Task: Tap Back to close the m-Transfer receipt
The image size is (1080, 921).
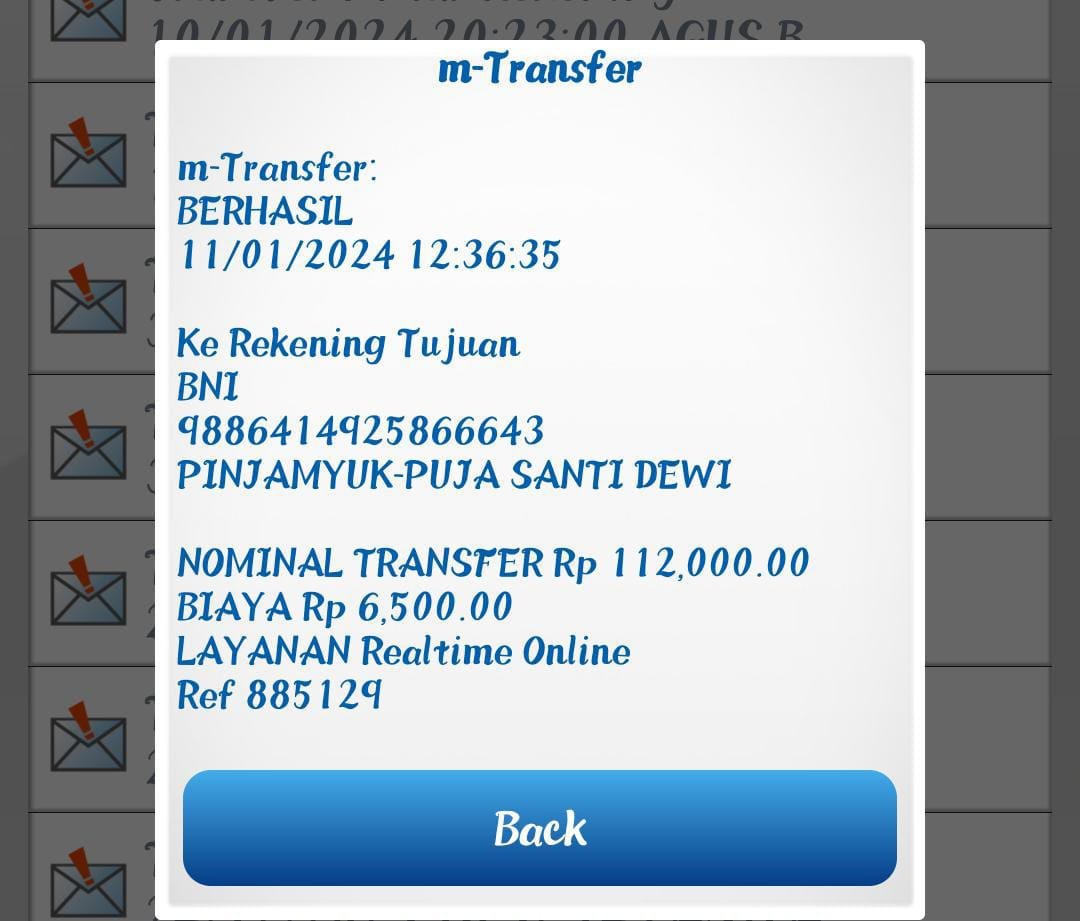Action: (539, 828)
